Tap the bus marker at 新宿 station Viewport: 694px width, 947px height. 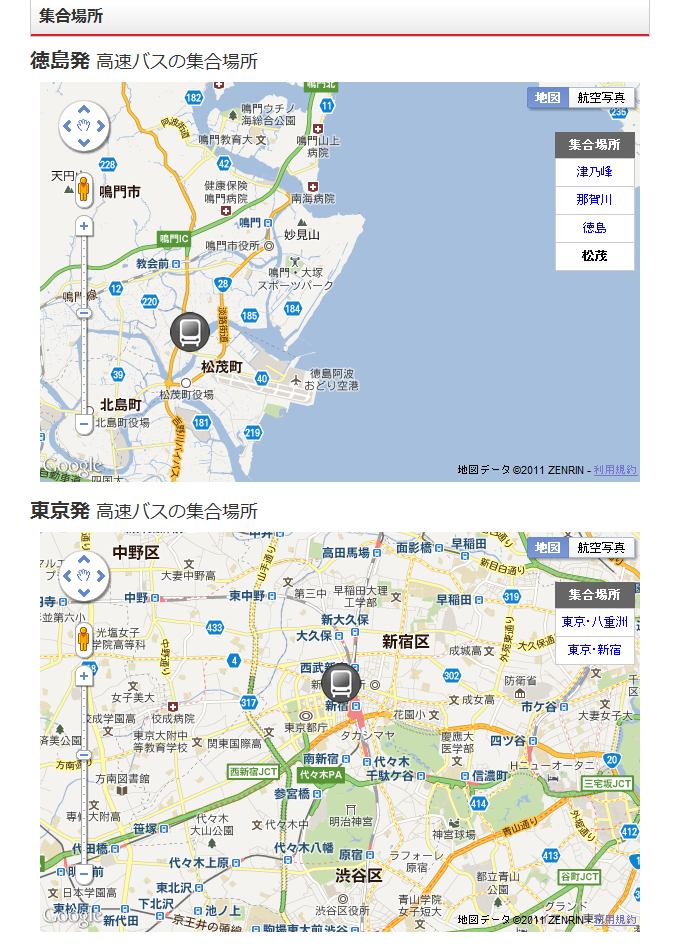(x=341, y=683)
